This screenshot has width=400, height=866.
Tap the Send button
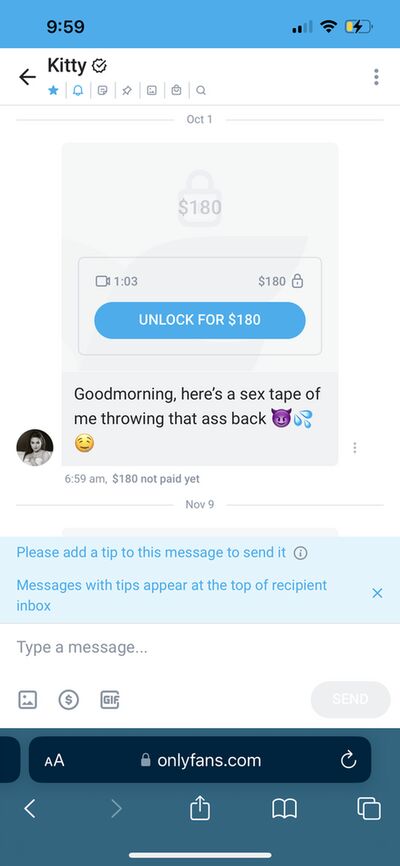(351, 699)
